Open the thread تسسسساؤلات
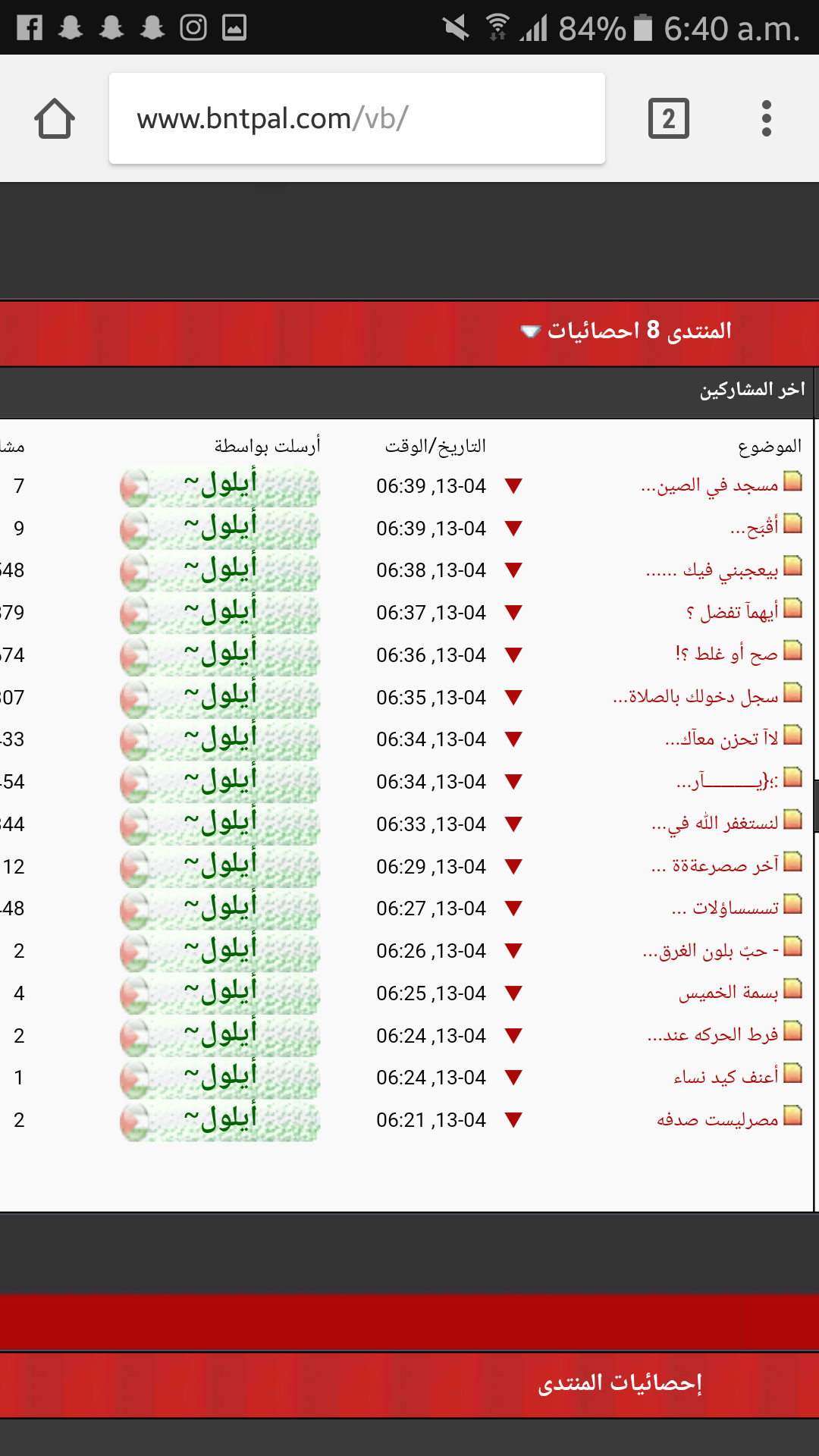The image size is (819, 1456). point(725,908)
